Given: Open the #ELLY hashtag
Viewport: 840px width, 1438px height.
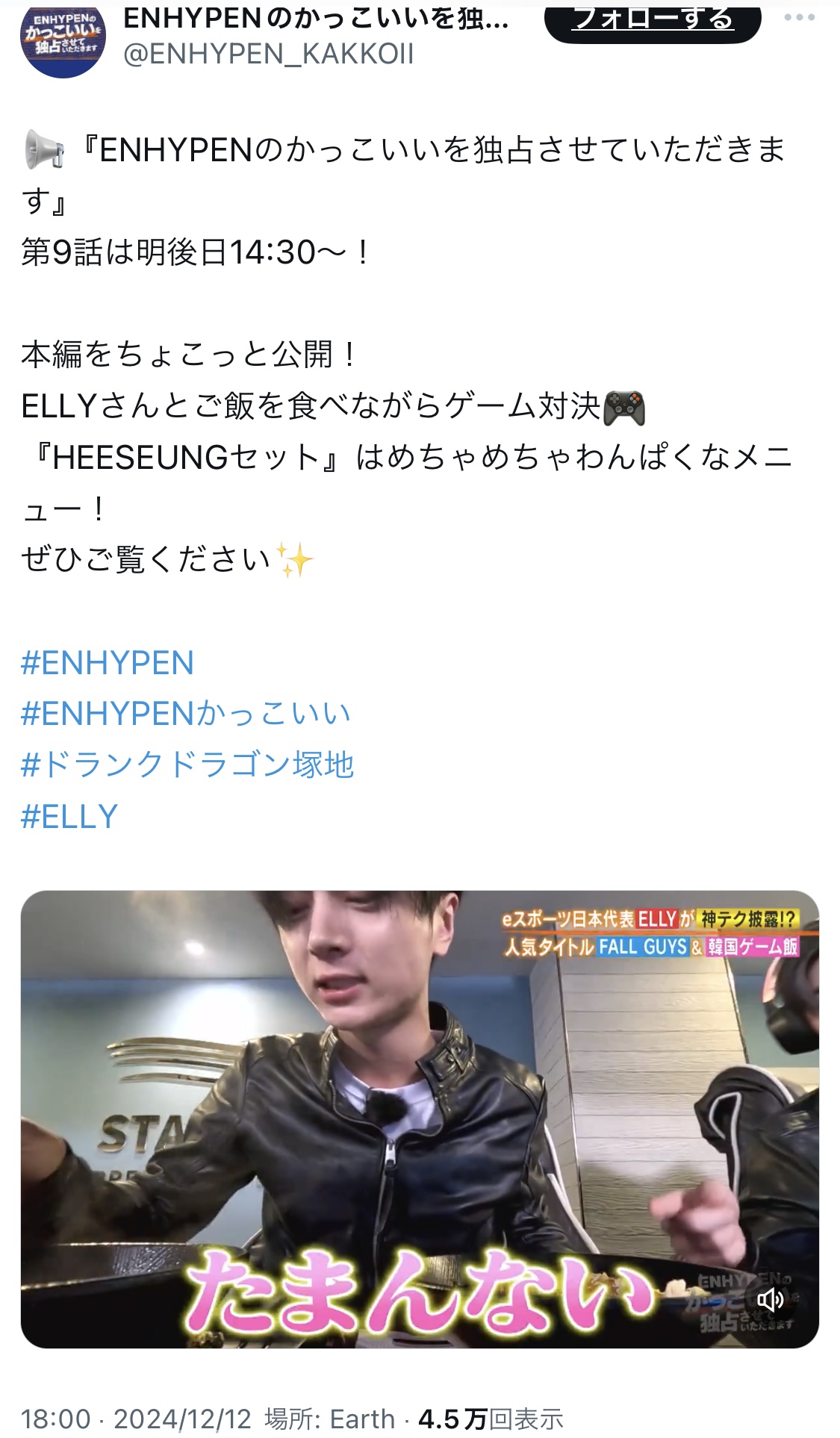Looking at the screenshot, I should 69,816.
